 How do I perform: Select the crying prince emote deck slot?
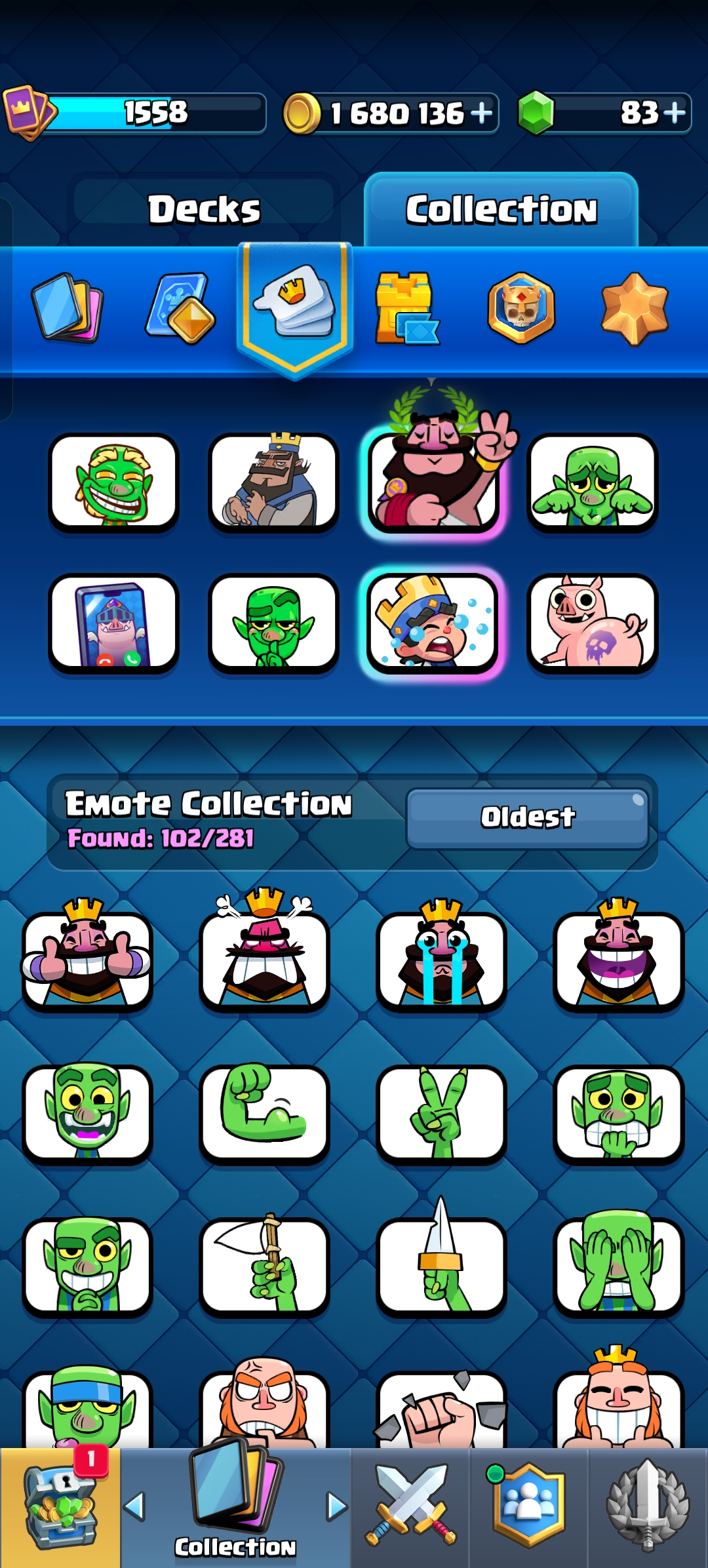(x=432, y=623)
